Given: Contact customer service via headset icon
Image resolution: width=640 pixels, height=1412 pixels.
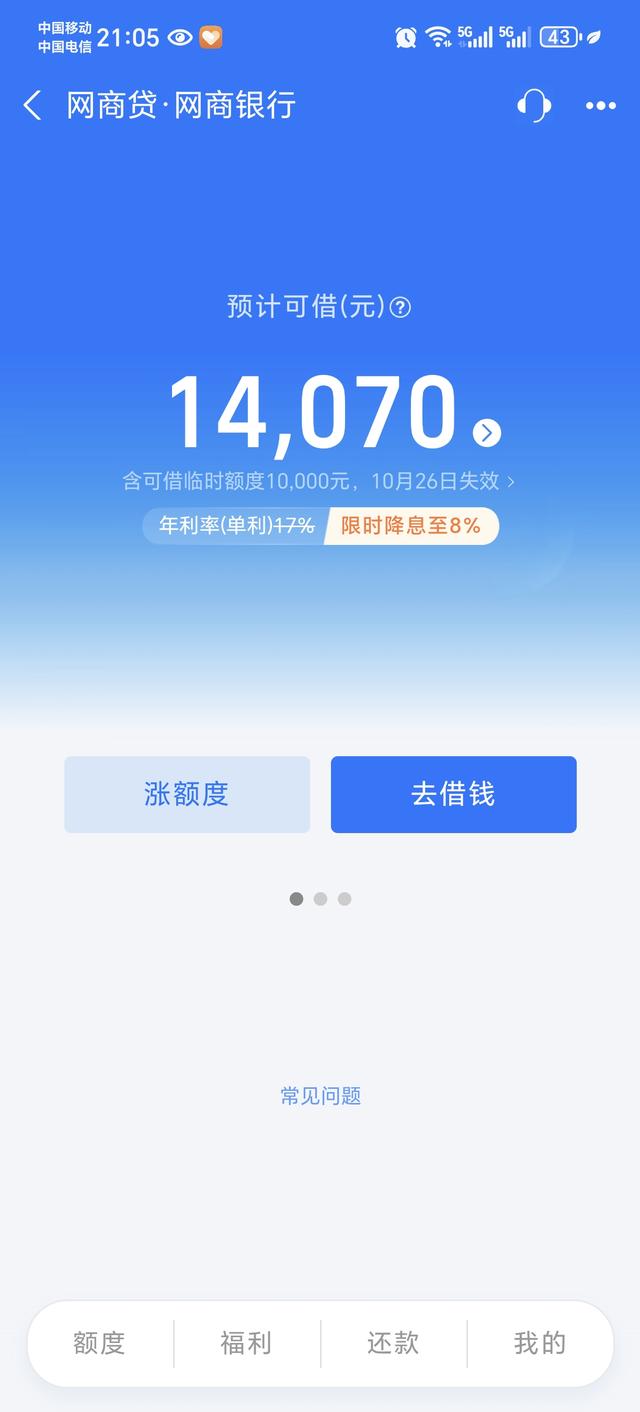Looking at the screenshot, I should point(534,105).
